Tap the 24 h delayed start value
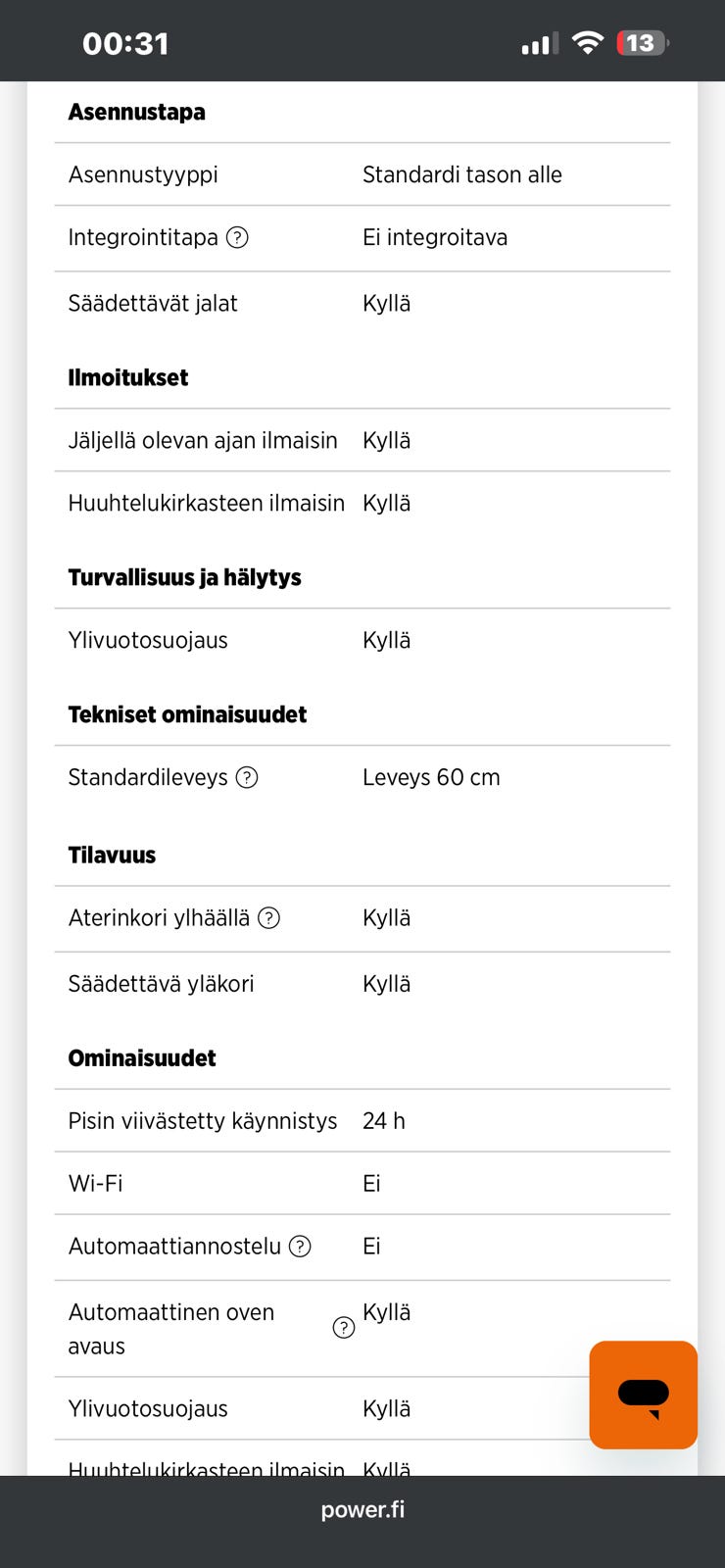Screen dimensions: 725x1568 click(x=383, y=1120)
